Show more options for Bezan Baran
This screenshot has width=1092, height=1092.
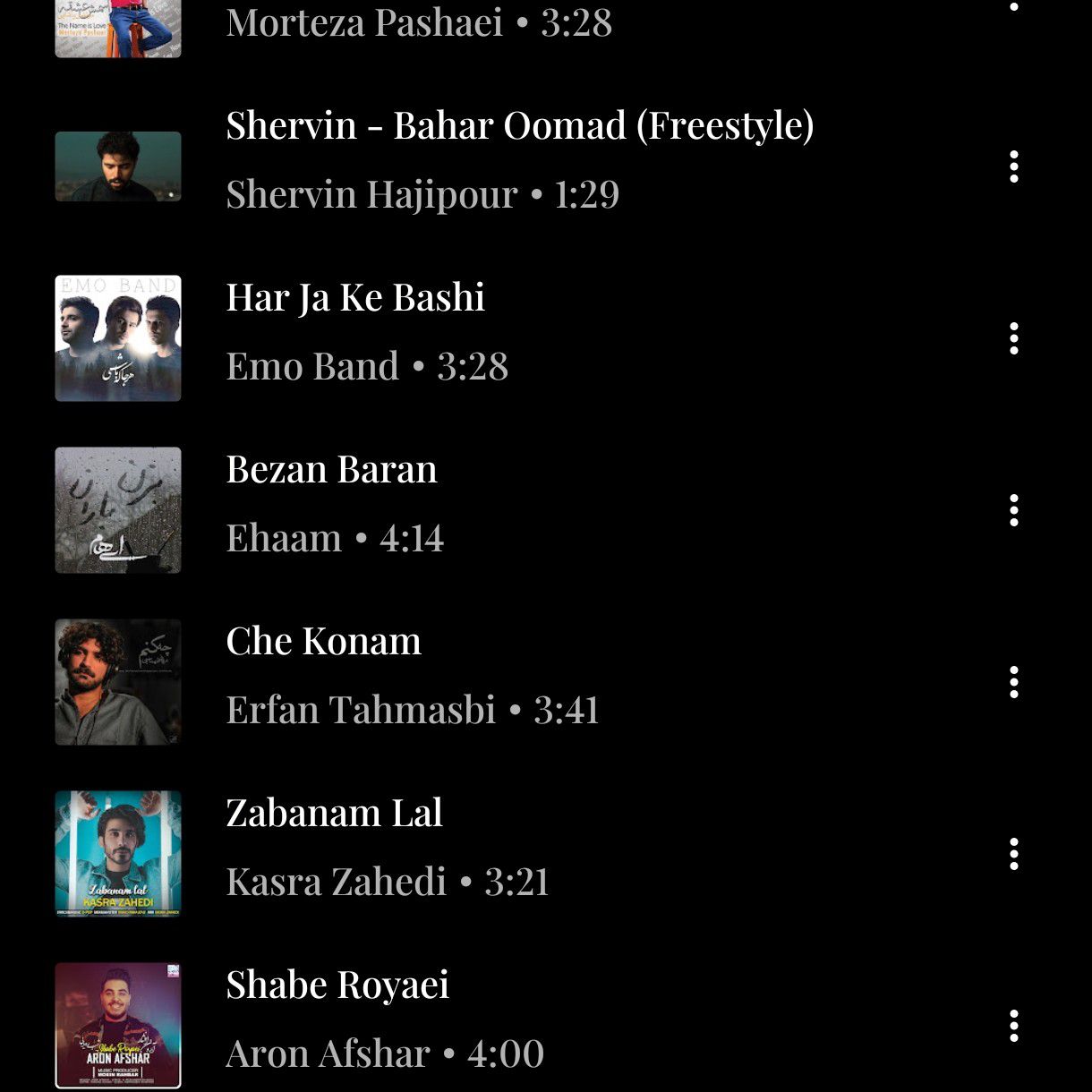[1013, 510]
